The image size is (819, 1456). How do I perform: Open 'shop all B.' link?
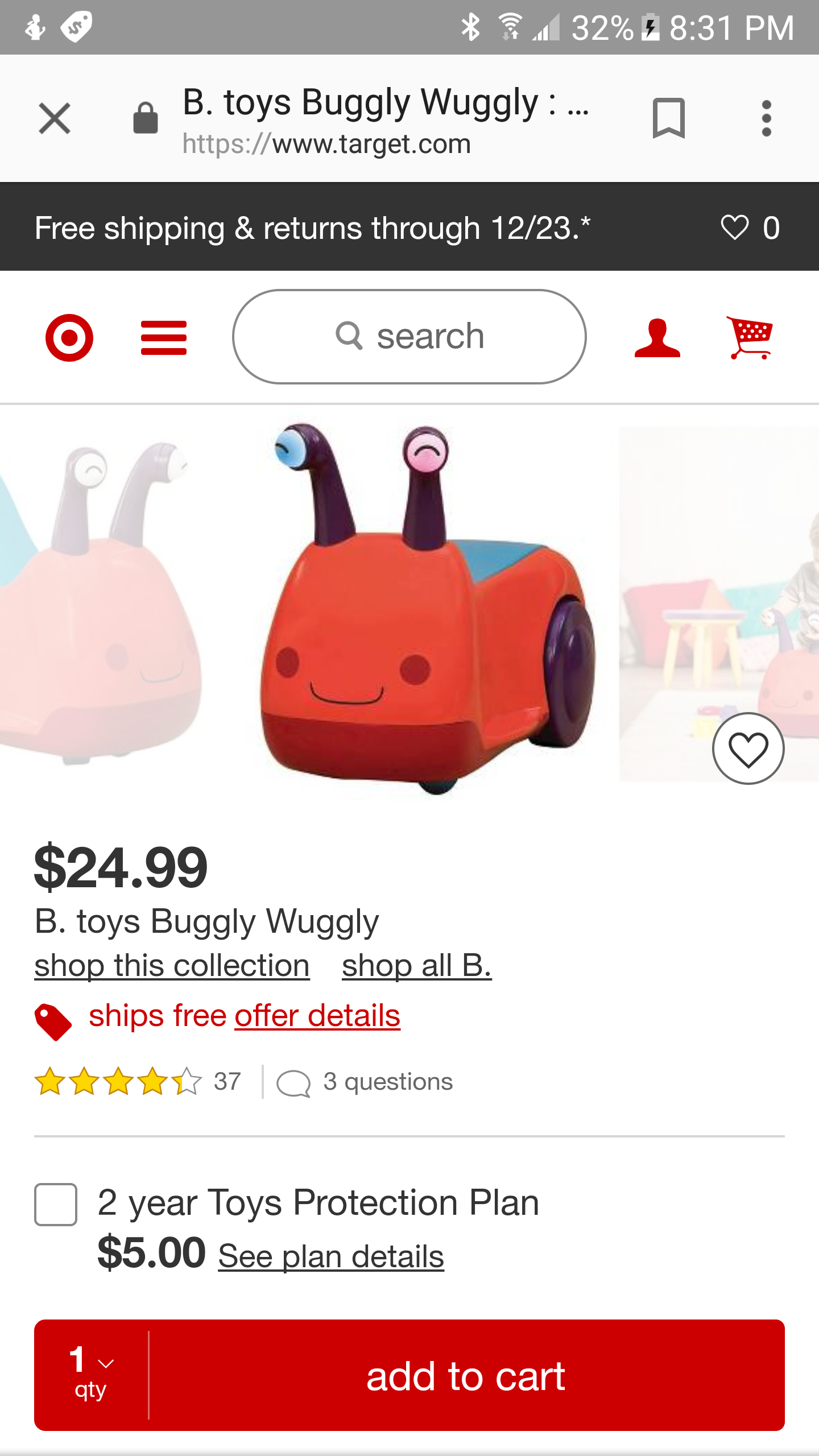(417, 965)
